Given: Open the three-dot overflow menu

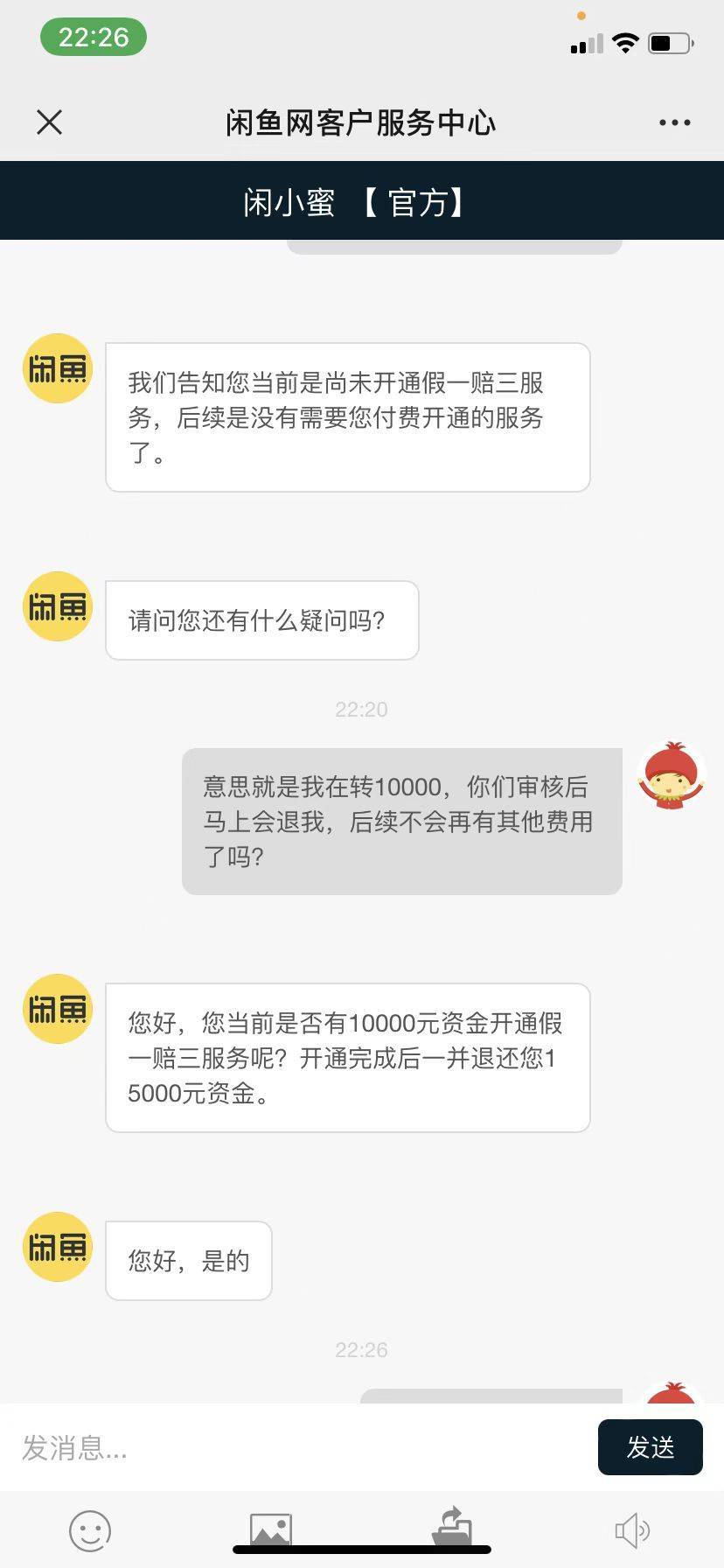Looking at the screenshot, I should tap(674, 122).
